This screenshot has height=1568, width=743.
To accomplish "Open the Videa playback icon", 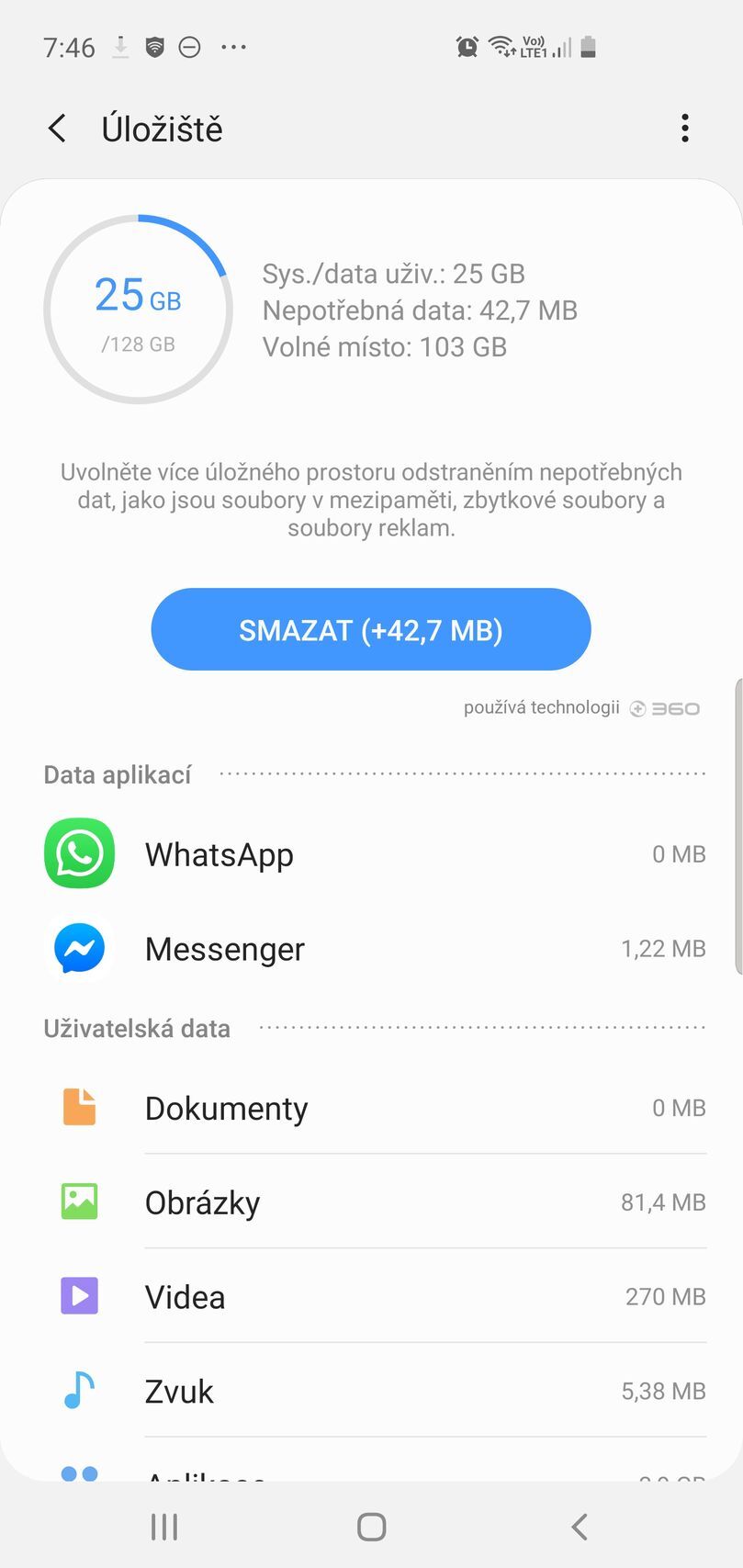I will pyautogui.click(x=78, y=1296).
